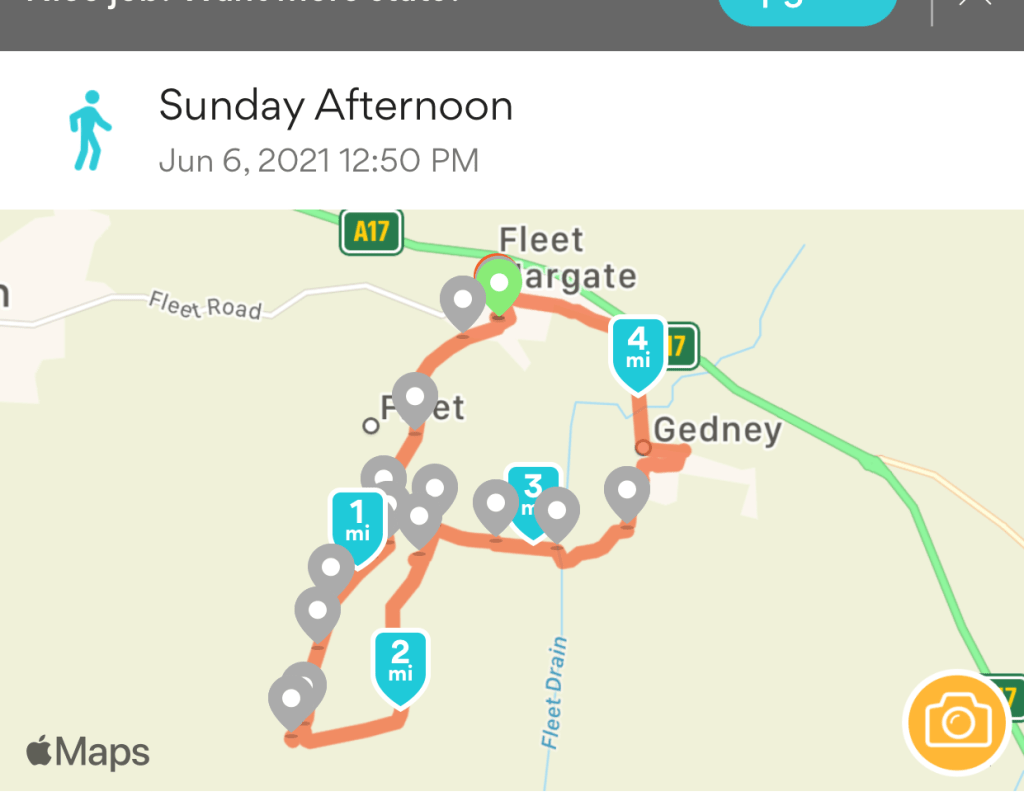
Task: Dismiss the top banner with the X
Action: [974, 6]
